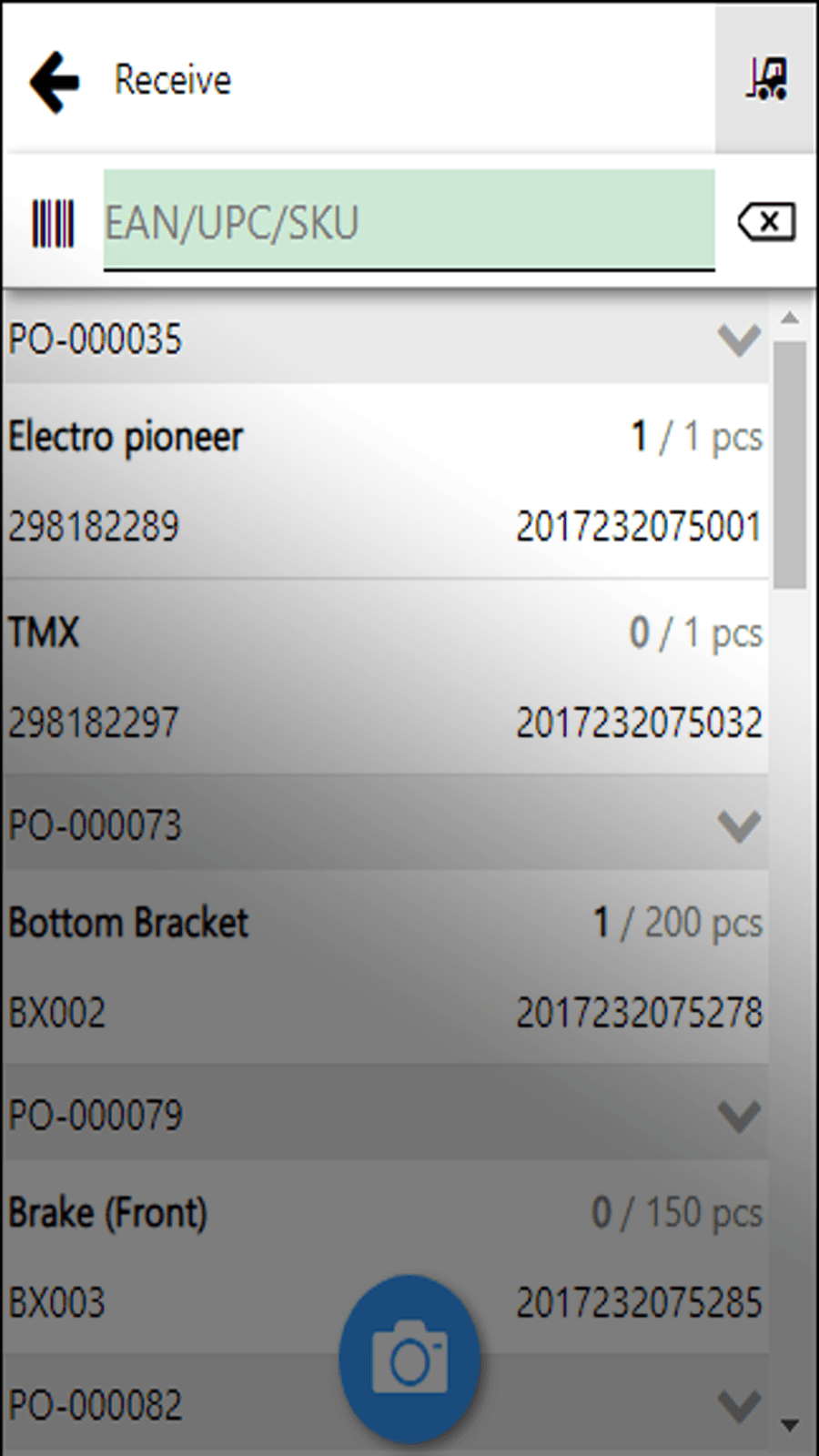Tap the scrollbar's down arrow
The width and height of the screenshot is (819, 1456).
pyautogui.click(x=790, y=1425)
